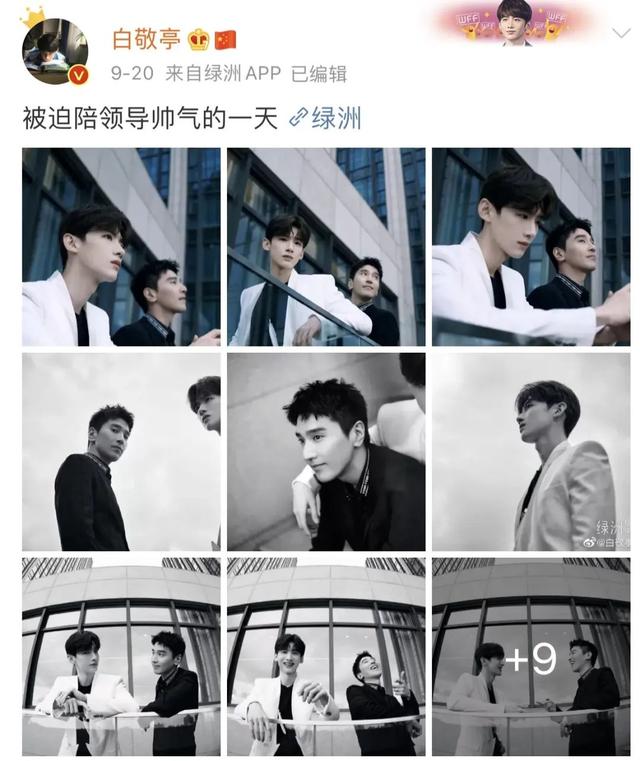
Task: View the +9 tile showing more photos
Action: [x=531, y=656]
